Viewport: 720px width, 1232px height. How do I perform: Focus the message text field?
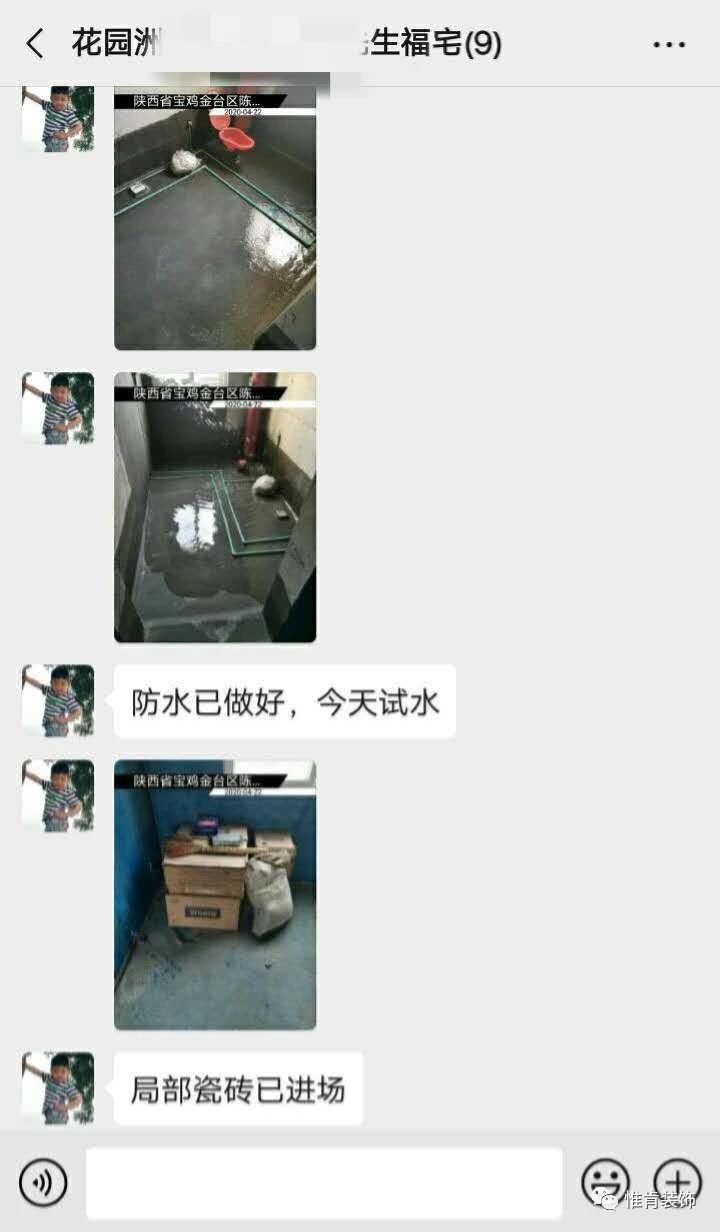tap(324, 1183)
